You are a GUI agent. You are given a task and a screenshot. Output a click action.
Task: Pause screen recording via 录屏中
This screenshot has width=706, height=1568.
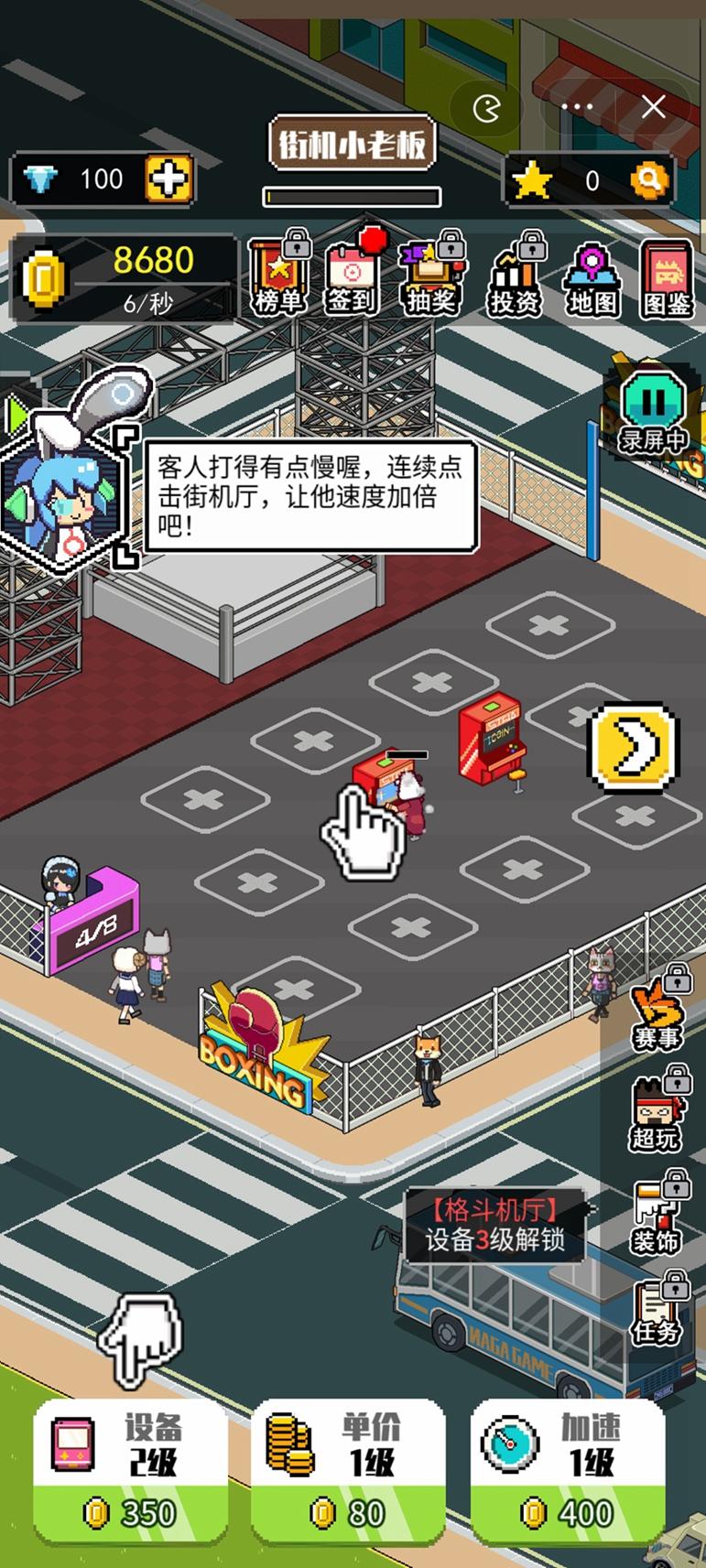pyautogui.click(x=653, y=413)
